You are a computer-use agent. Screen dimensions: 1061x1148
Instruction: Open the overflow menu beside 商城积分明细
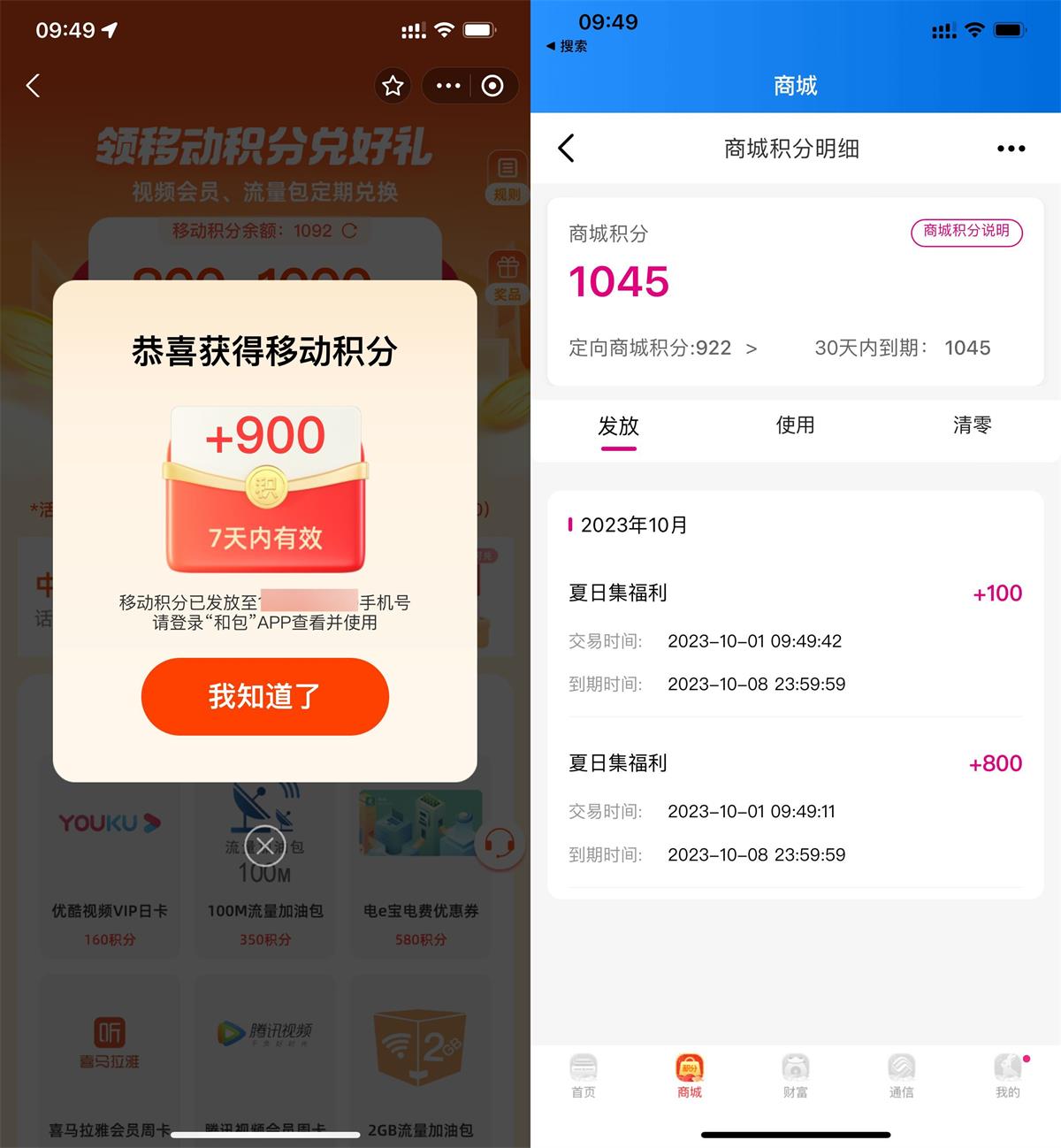click(x=1011, y=149)
